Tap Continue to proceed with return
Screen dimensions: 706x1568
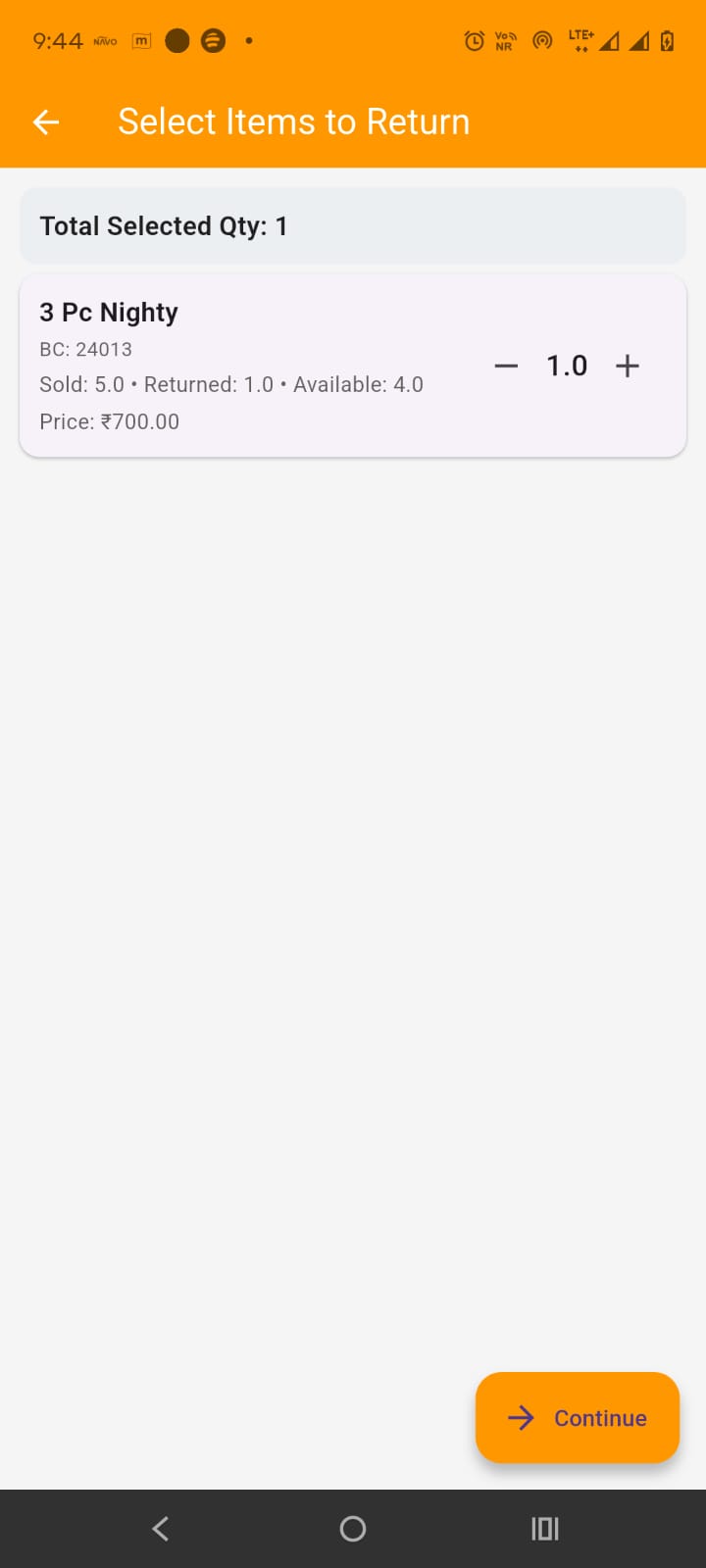578,1417
